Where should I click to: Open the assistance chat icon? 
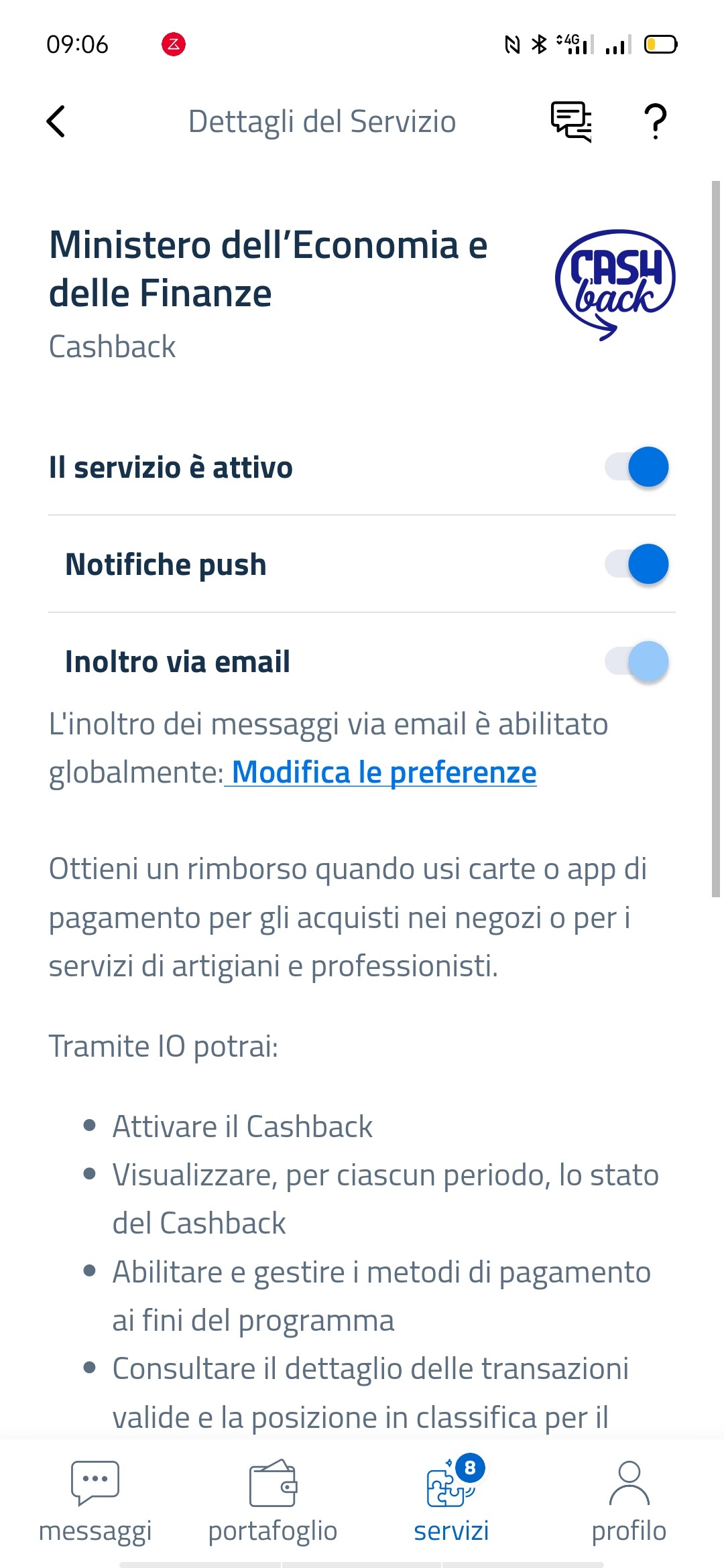point(571,121)
